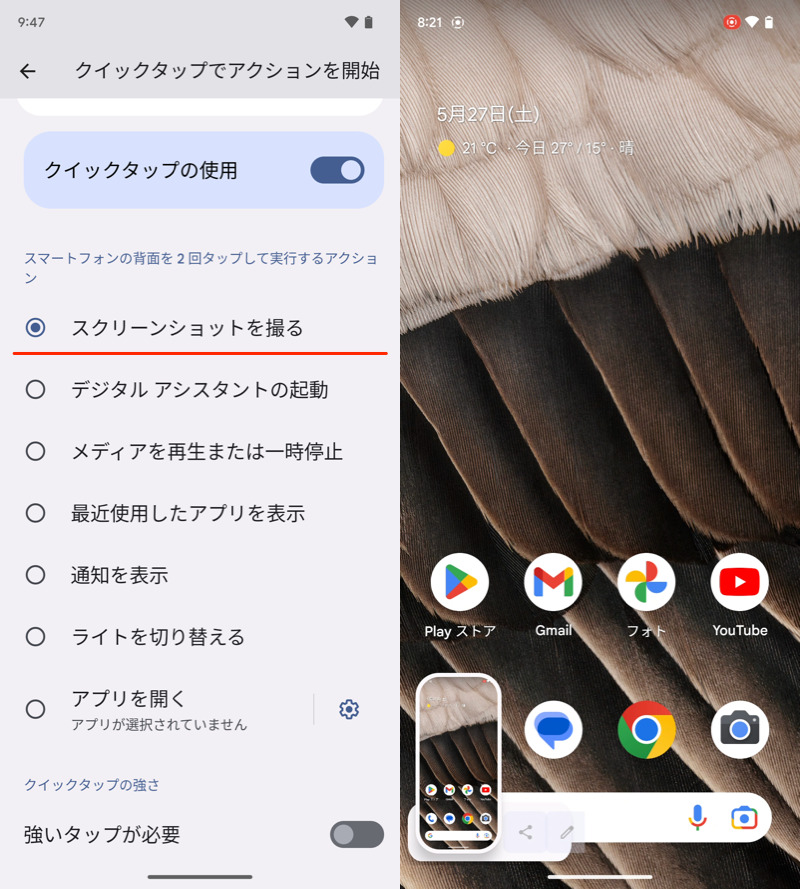
Task: Go back from the Quick Tap settings
Action: click(x=28, y=71)
